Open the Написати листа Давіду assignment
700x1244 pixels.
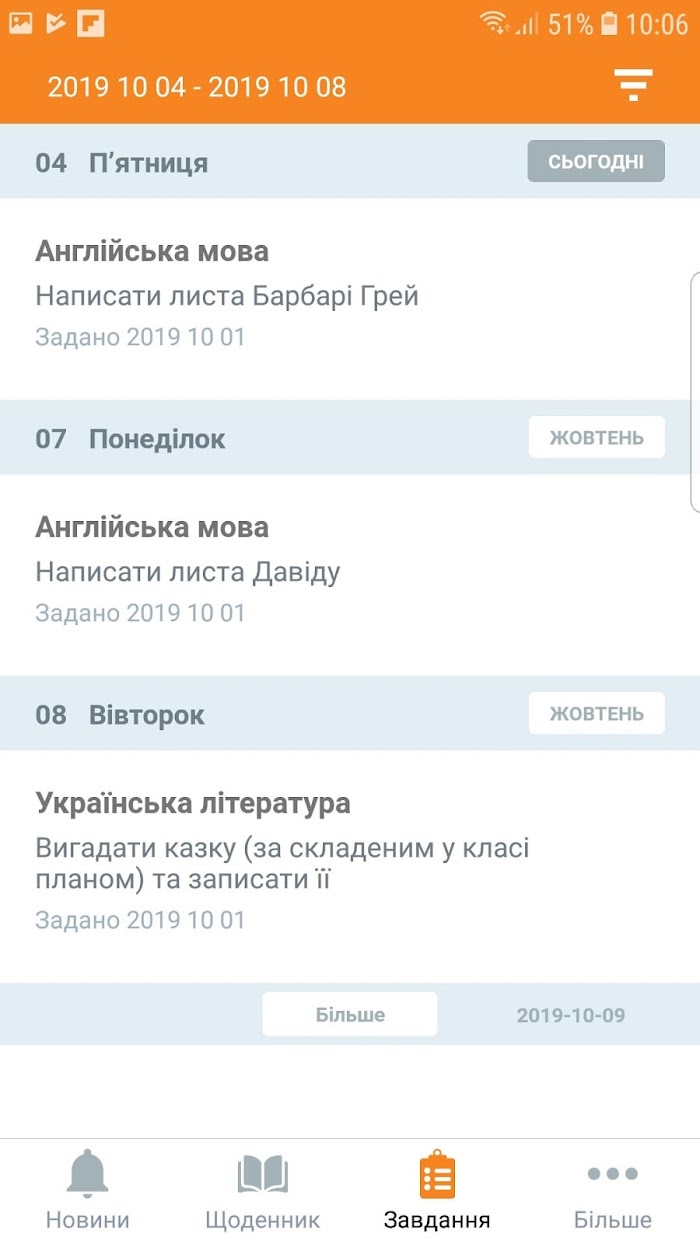350,574
